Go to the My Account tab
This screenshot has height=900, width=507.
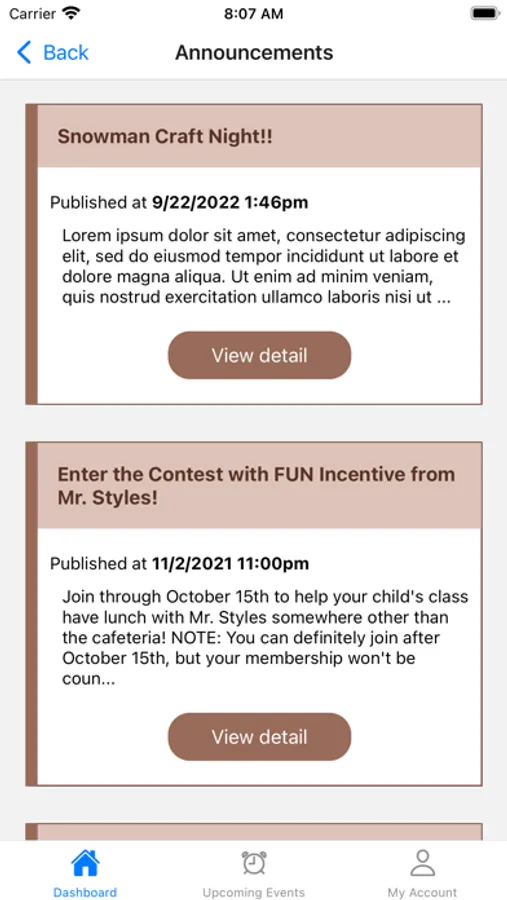[422, 873]
